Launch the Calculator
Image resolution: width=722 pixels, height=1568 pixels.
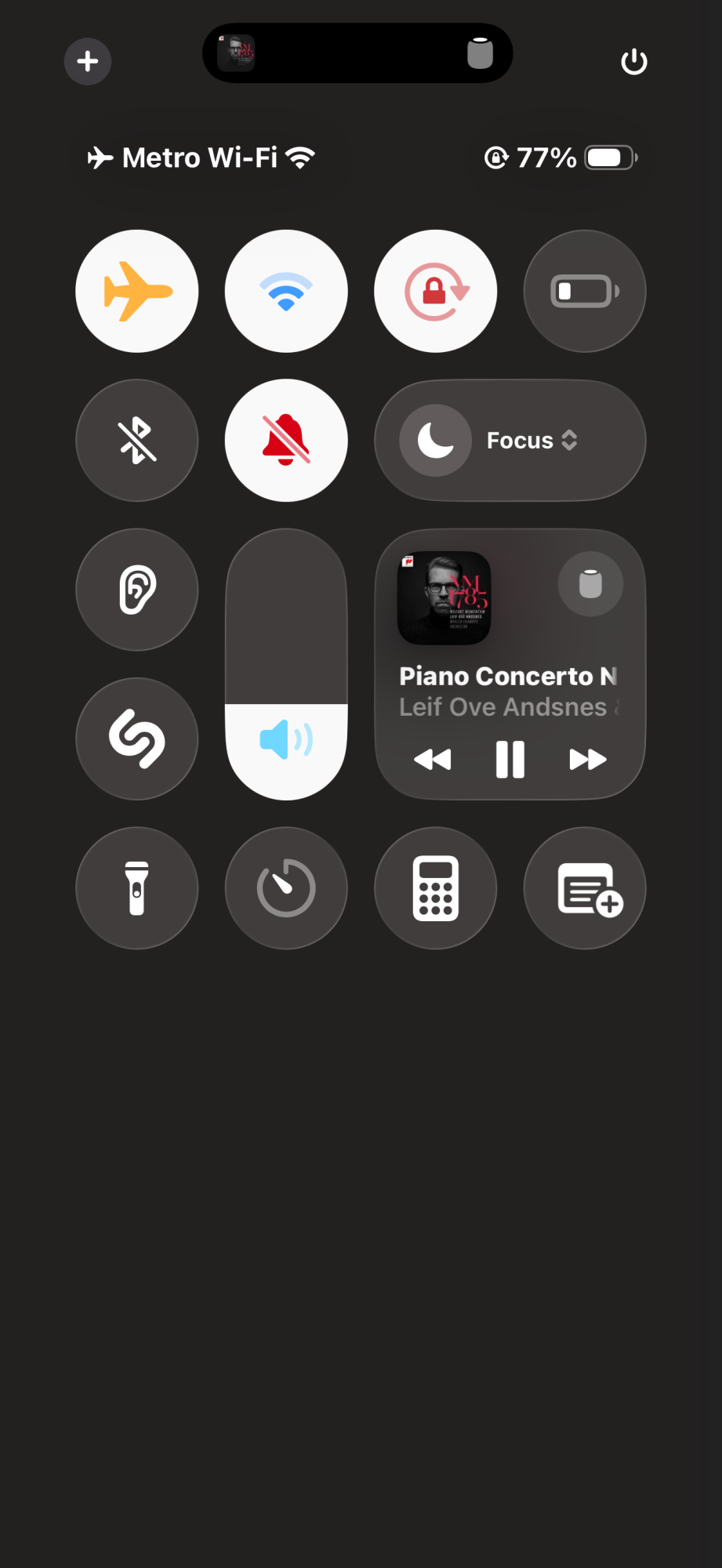tap(436, 888)
